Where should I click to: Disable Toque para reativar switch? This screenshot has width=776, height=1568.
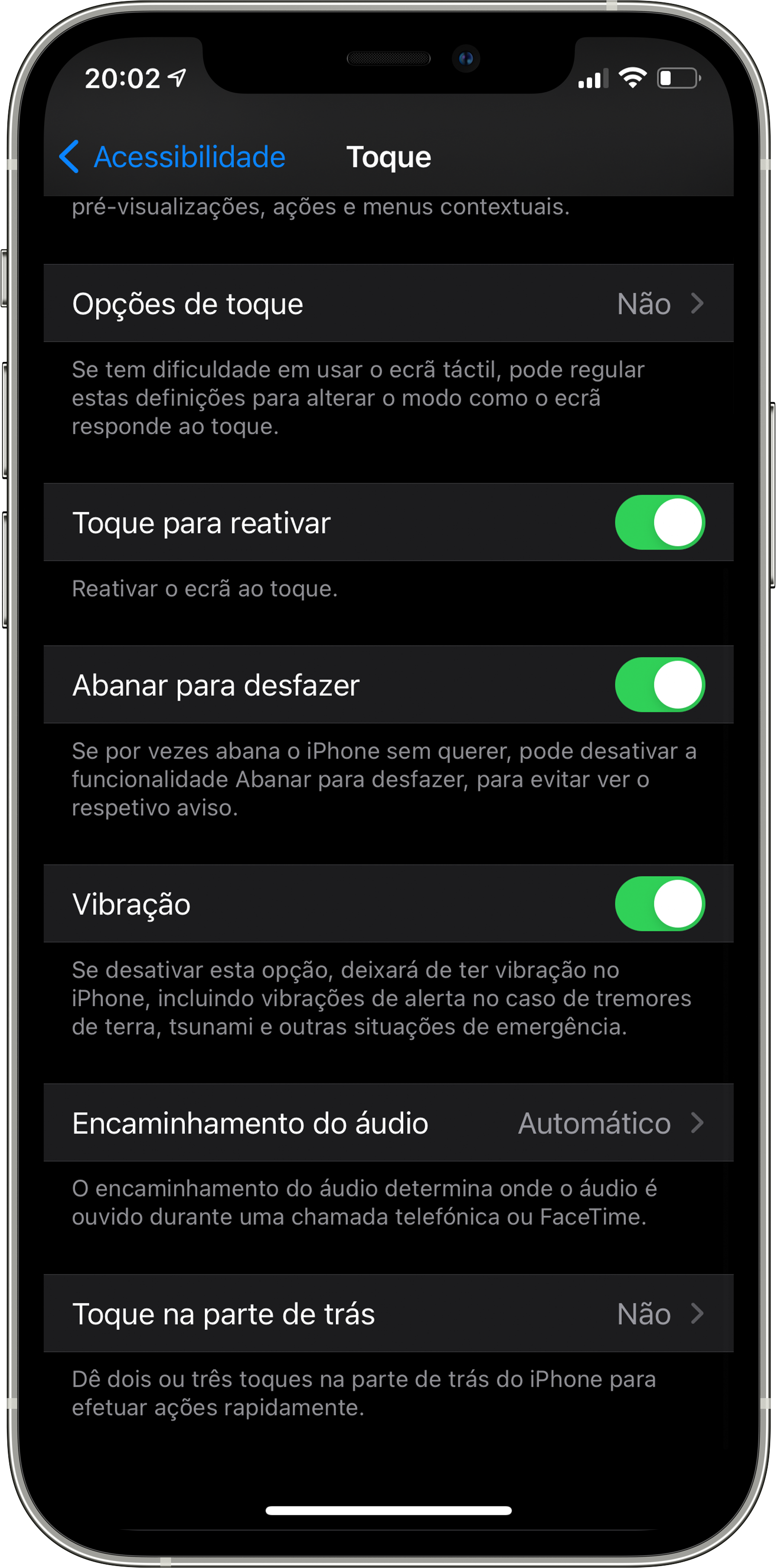point(660,523)
